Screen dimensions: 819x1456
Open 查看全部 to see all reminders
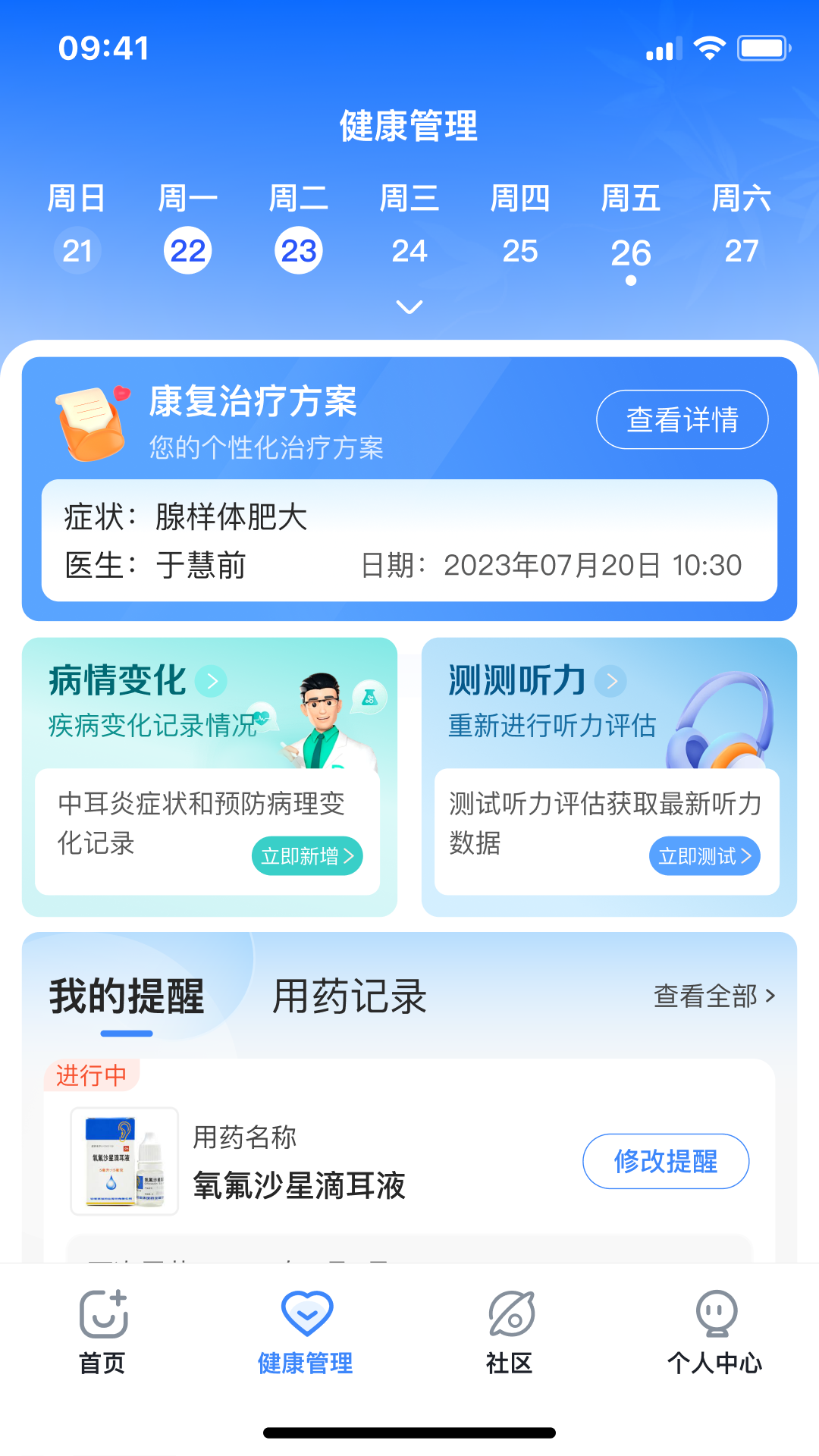(x=714, y=998)
